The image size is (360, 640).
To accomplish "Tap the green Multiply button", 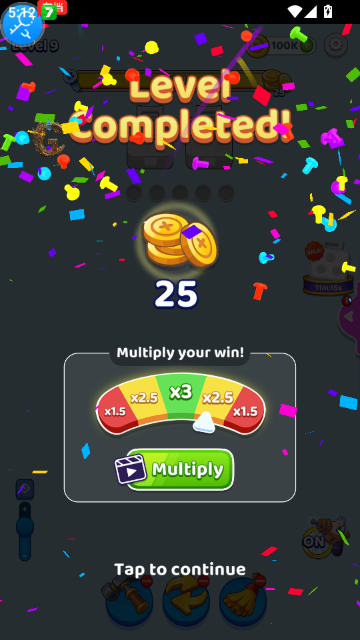I will pos(180,469).
